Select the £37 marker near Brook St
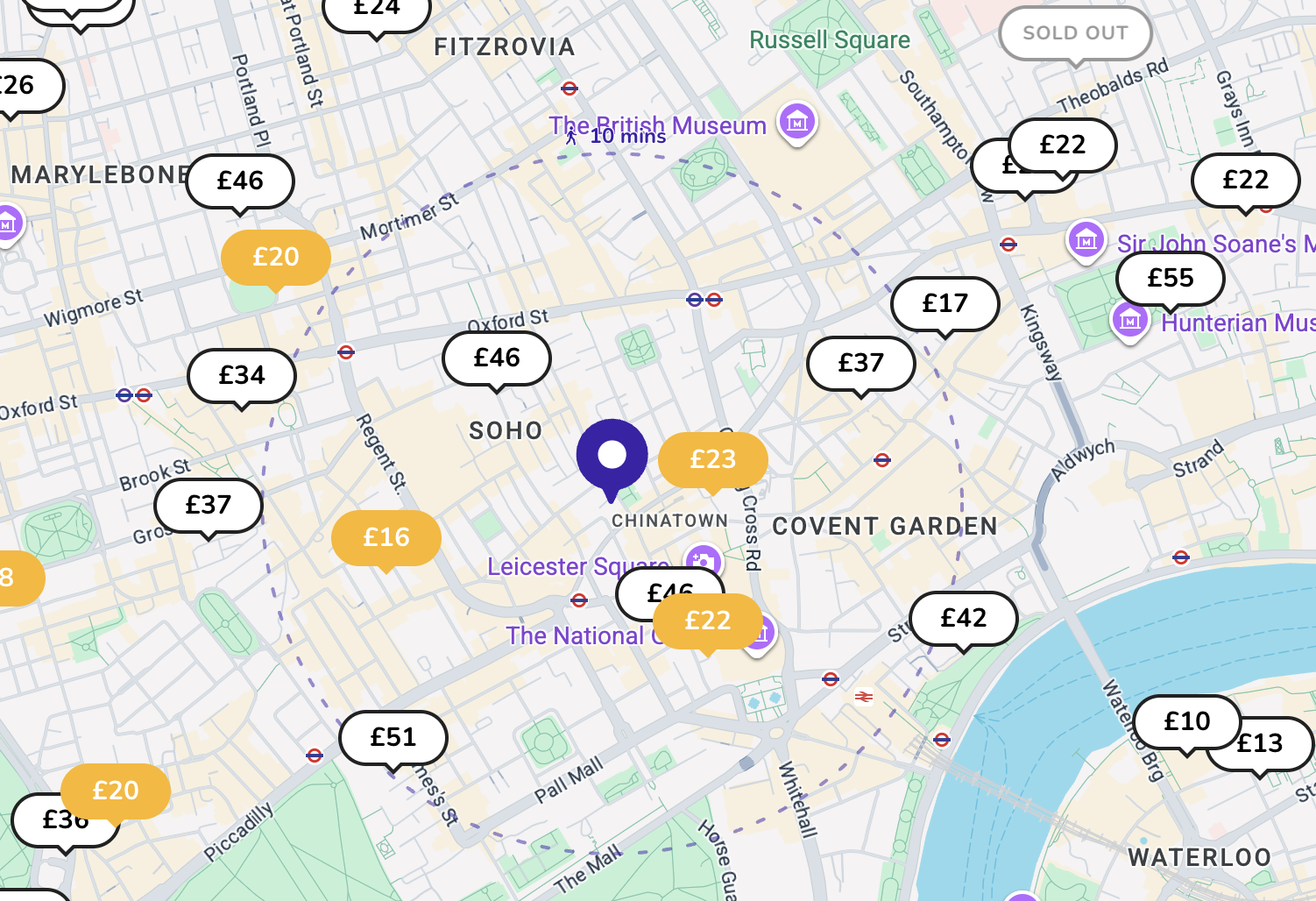The image size is (1316, 901). 208,505
